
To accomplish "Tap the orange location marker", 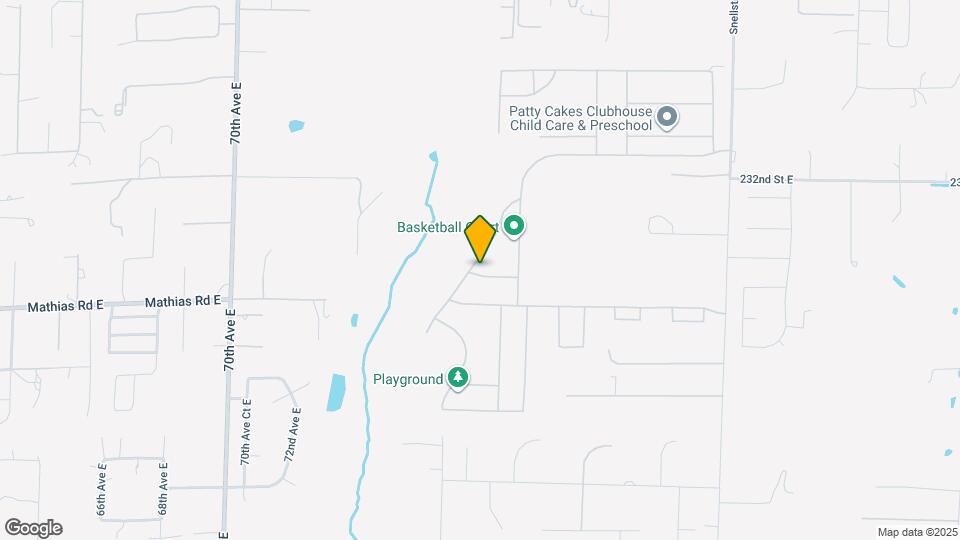I will (480, 238).
